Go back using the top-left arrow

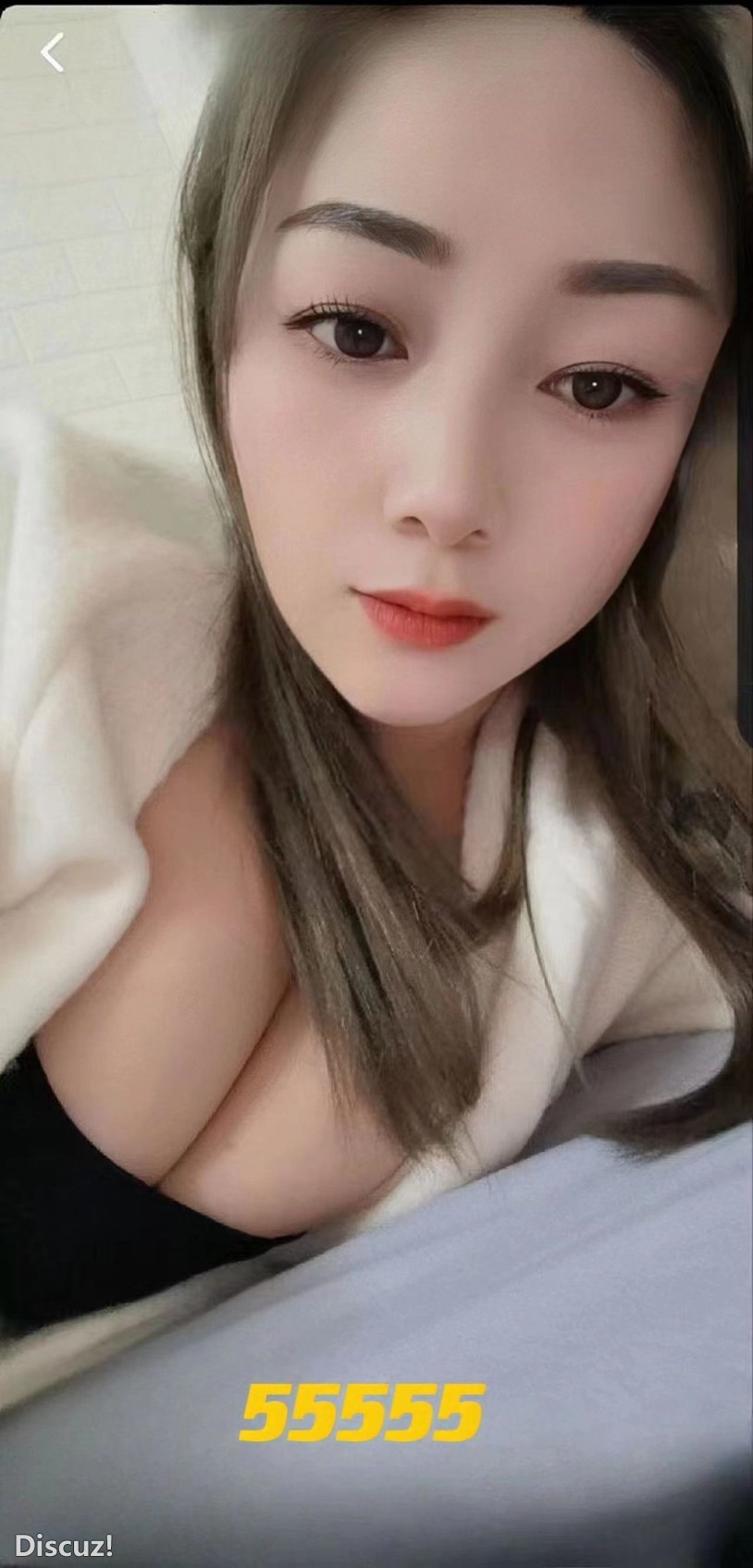pos(53,53)
